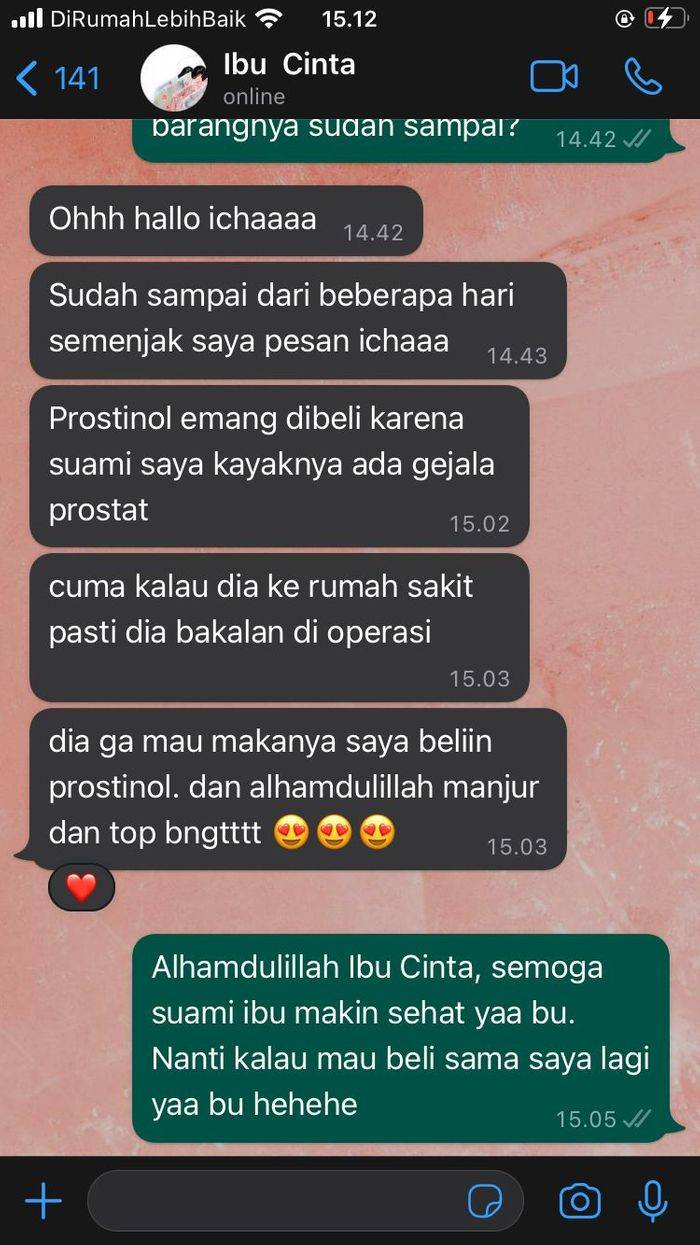Open the camera to take a photo
The image size is (700, 1245).
[x=579, y=1201]
